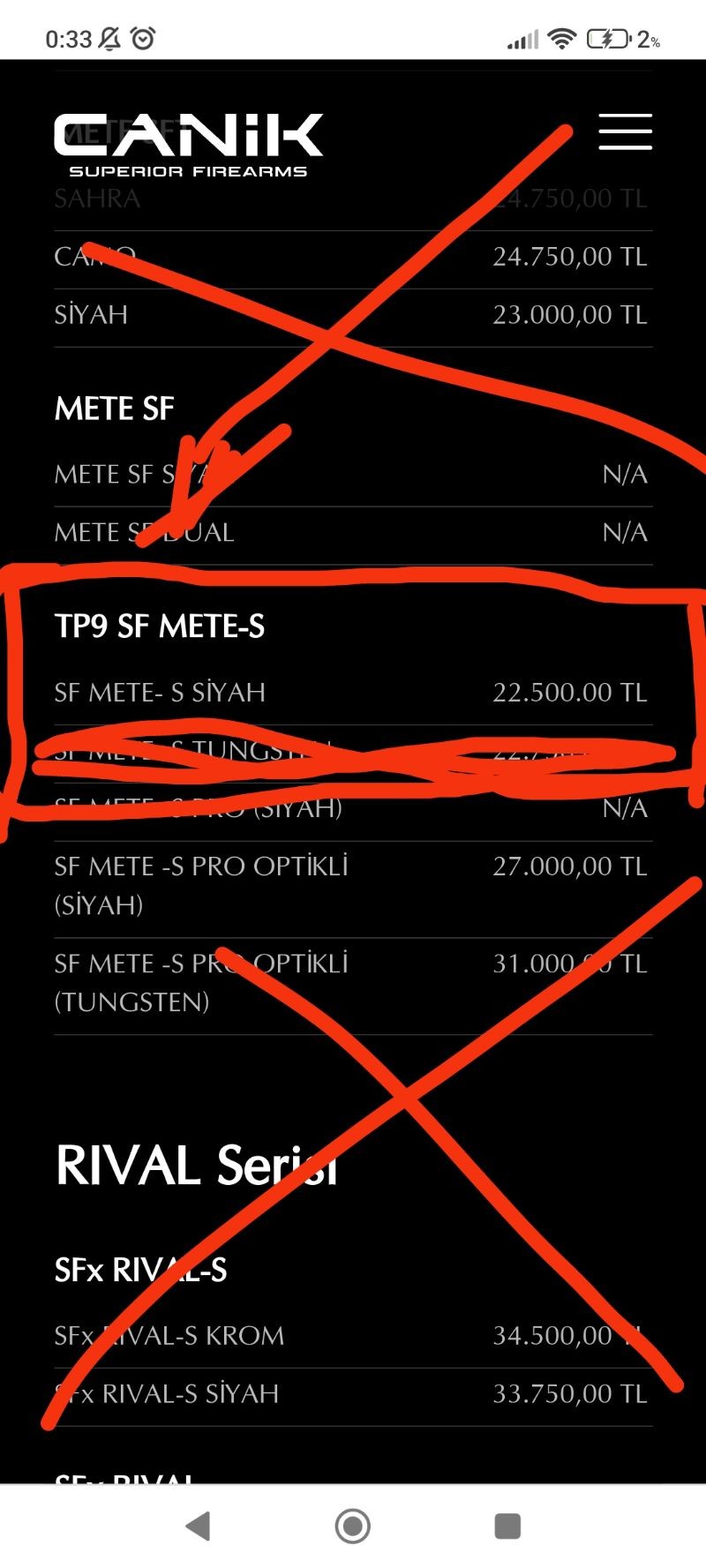Go back with the system back button
Viewport: 706px width, 1568px height.
coord(199,1525)
